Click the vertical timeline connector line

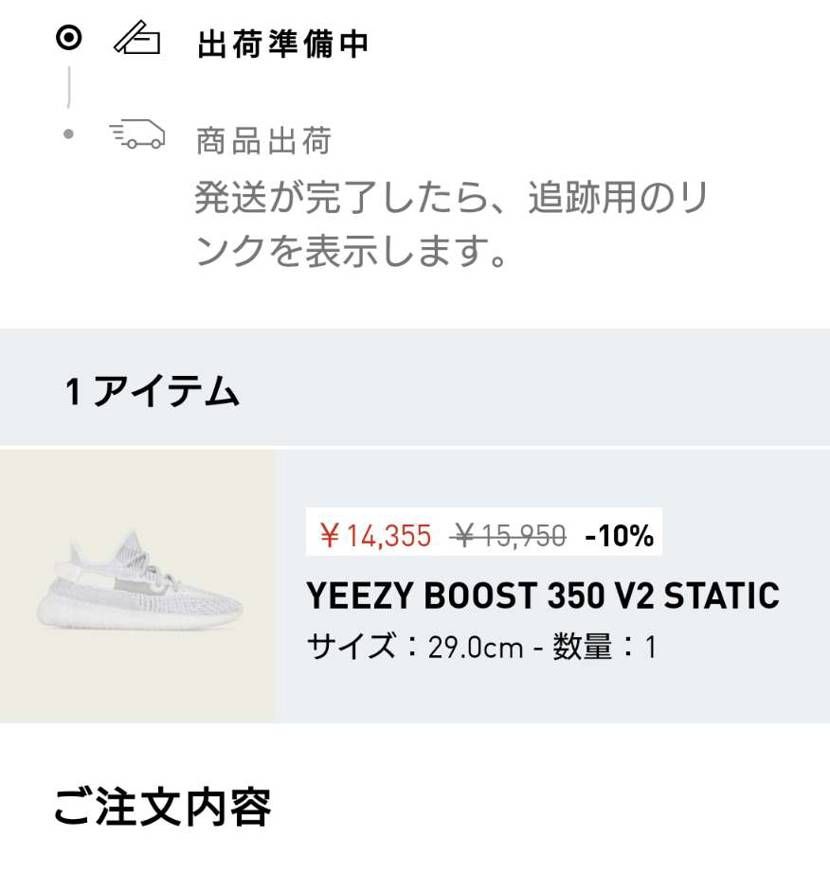[x=68, y=86]
